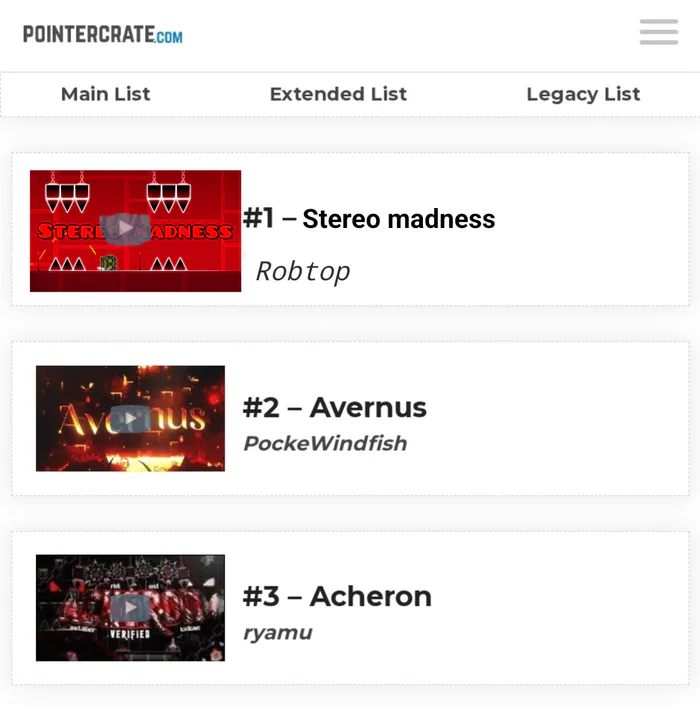Play the Avernus video thumbnail
The width and height of the screenshot is (700, 705).
tap(130, 418)
